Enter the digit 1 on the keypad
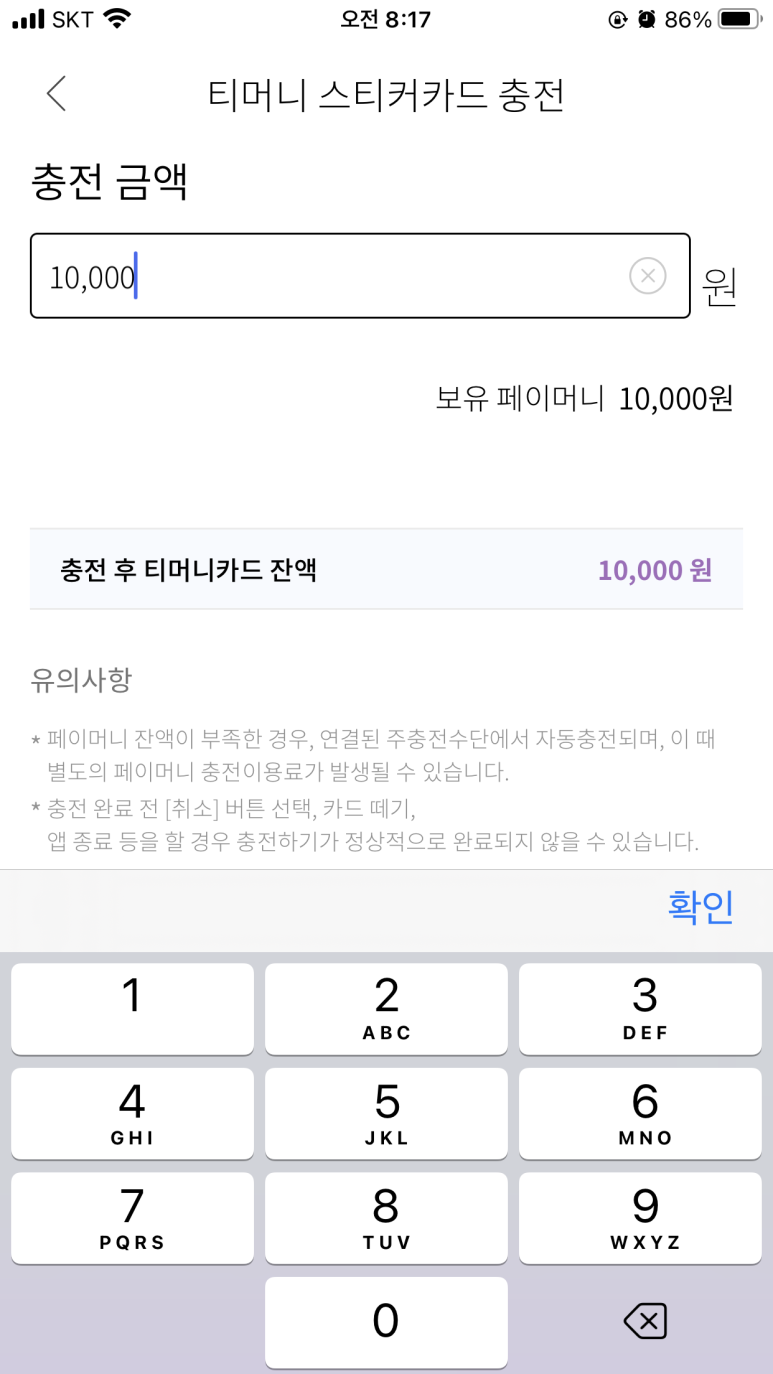 (x=132, y=1008)
